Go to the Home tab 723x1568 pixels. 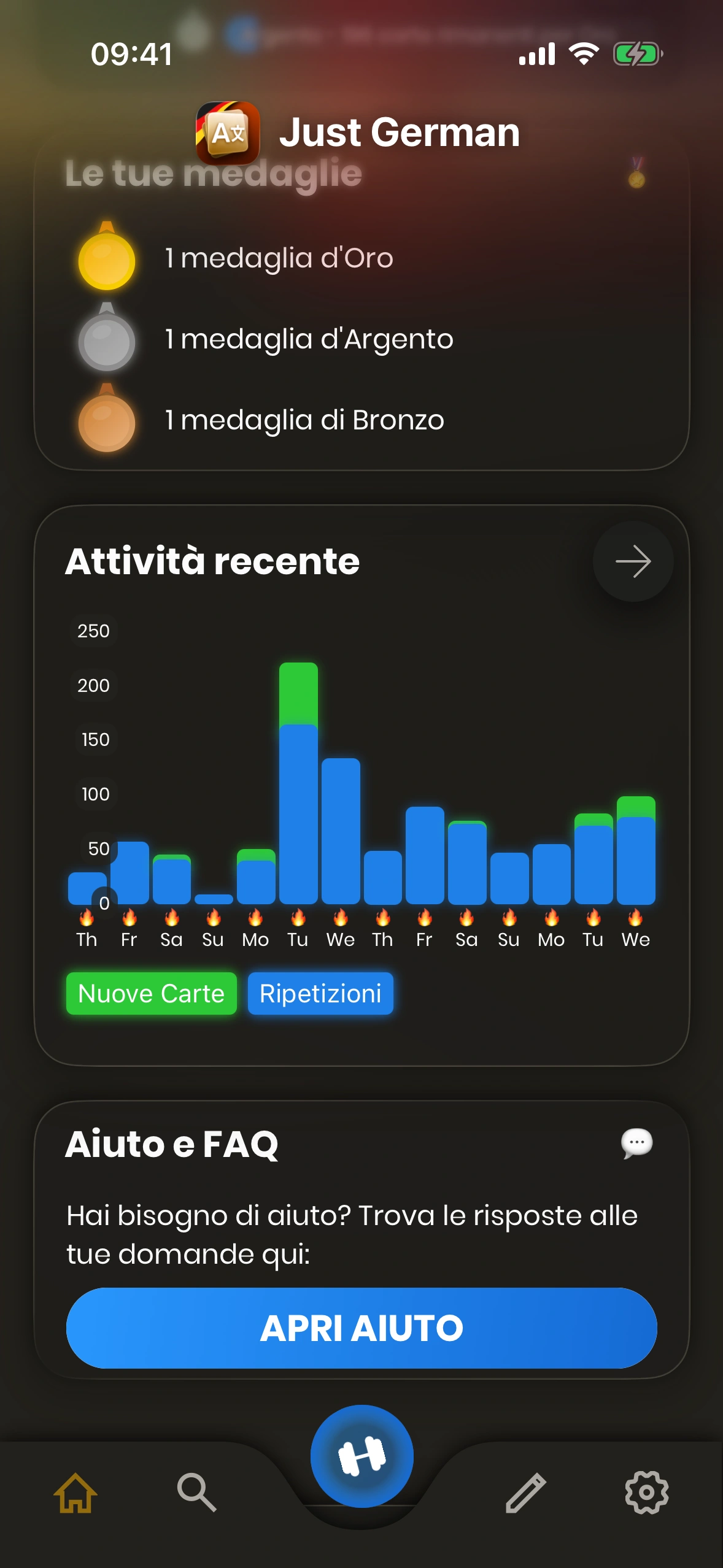pyautogui.click(x=75, y=1492)
